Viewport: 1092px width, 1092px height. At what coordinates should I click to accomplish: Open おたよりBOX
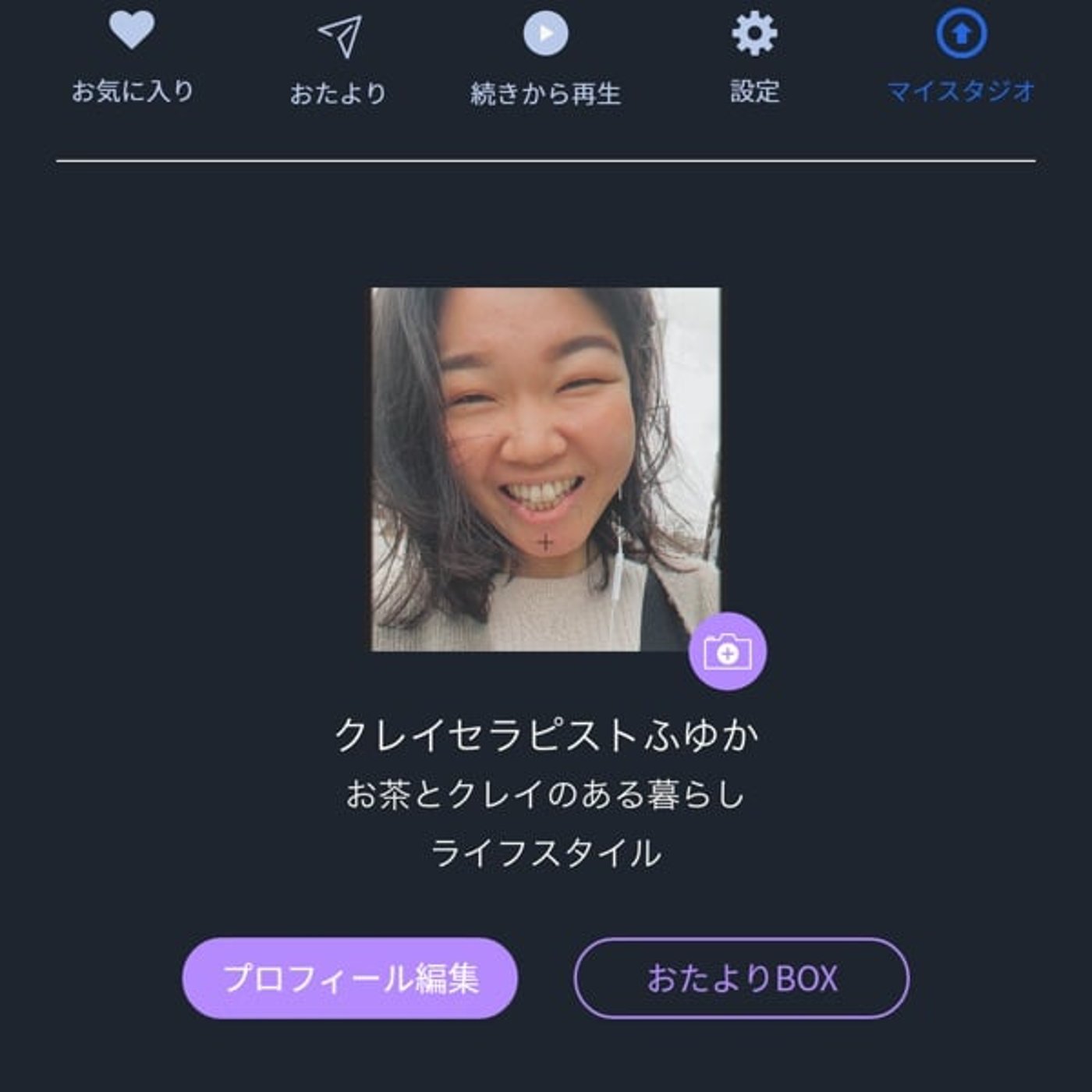pyautogui.click(x=742, y=978)
